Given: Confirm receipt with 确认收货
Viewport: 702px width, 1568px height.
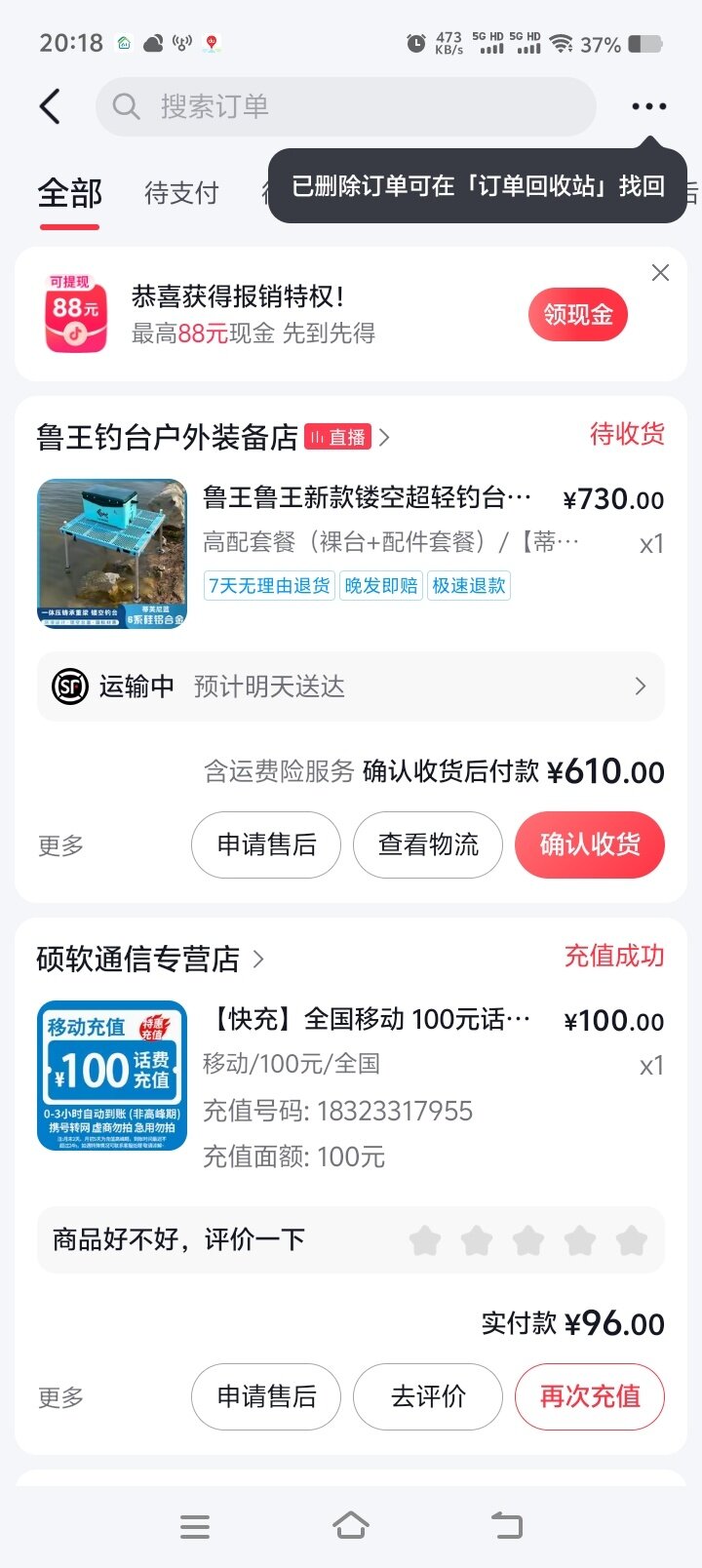Looking at the screenshot, I should [590, 844].
